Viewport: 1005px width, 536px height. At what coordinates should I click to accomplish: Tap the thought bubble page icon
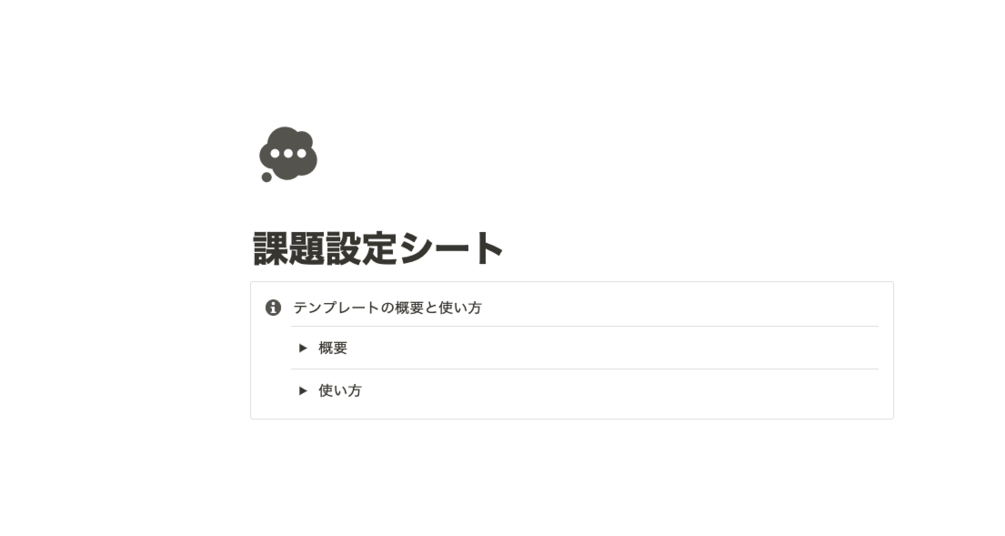coord(288,154)
